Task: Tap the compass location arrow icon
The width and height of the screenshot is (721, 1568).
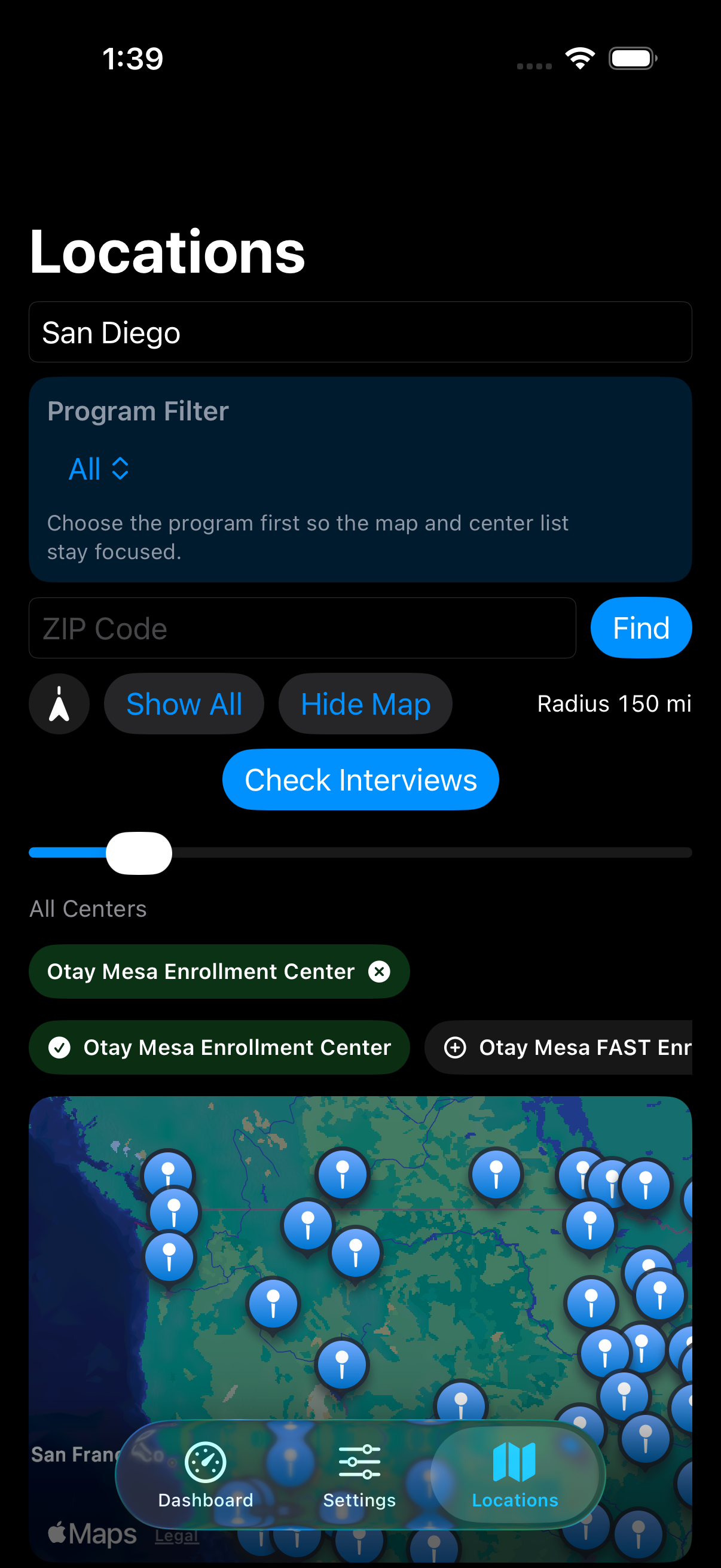Action: (x=59, y=704)
